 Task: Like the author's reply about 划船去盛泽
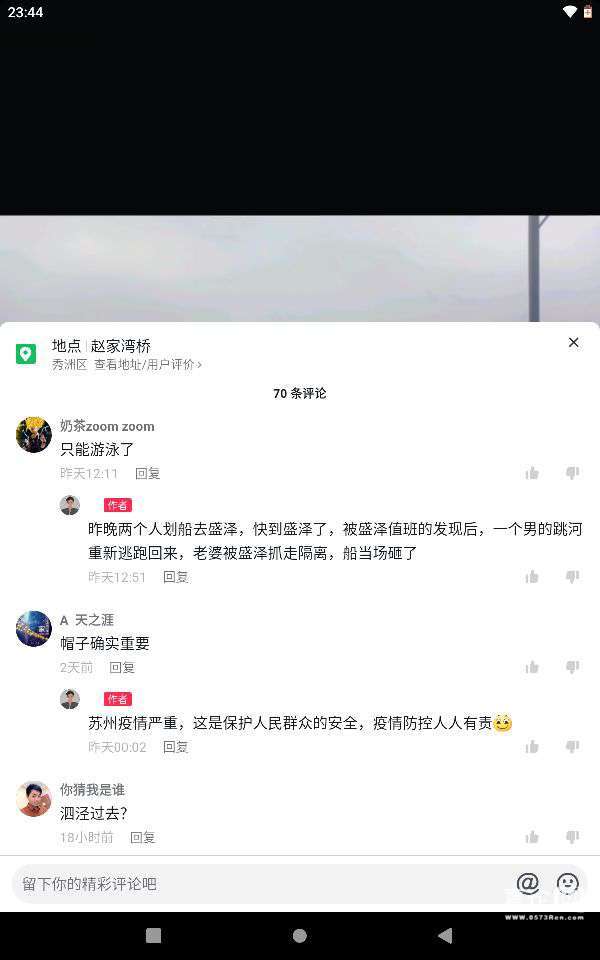[532, 577]
